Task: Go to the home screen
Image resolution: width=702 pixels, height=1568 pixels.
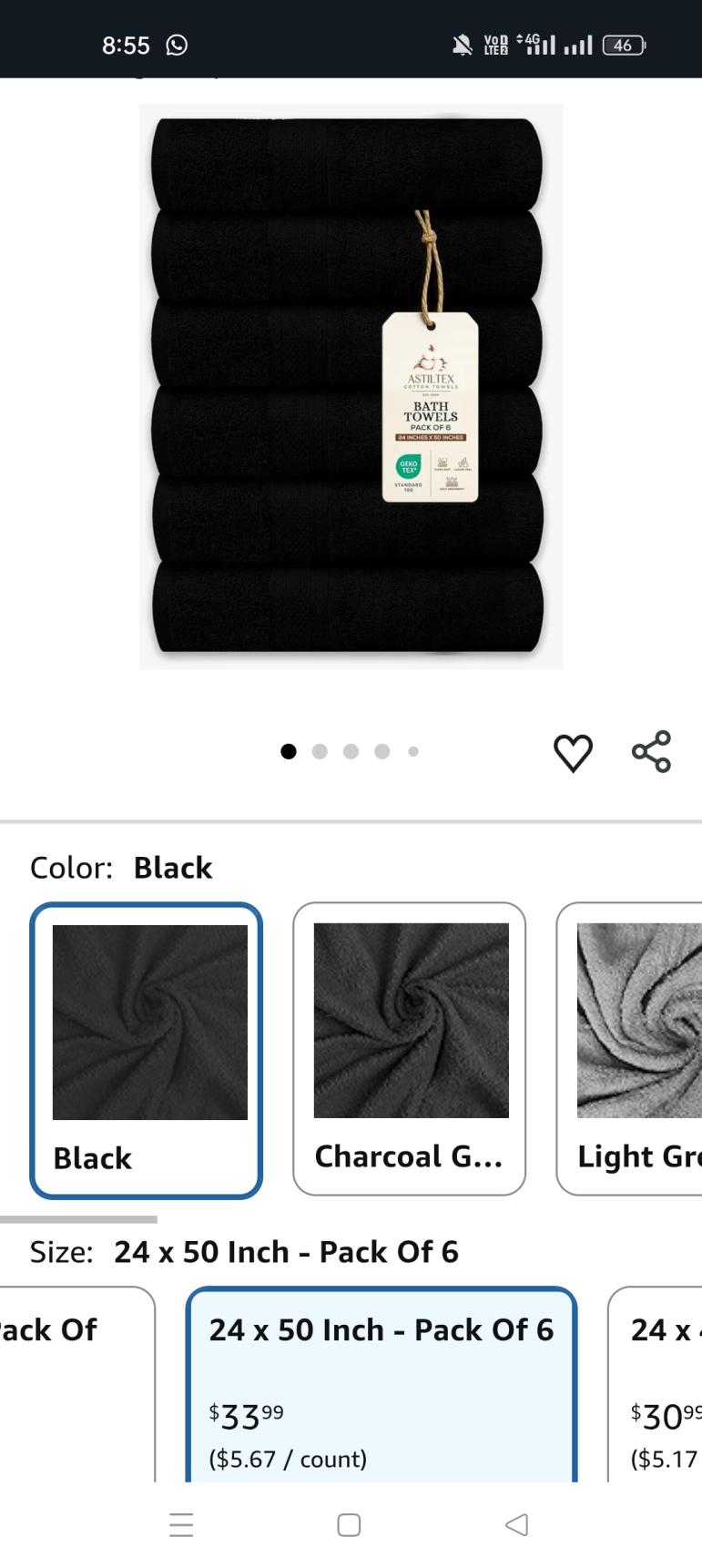Action: tap(349, 1525)
